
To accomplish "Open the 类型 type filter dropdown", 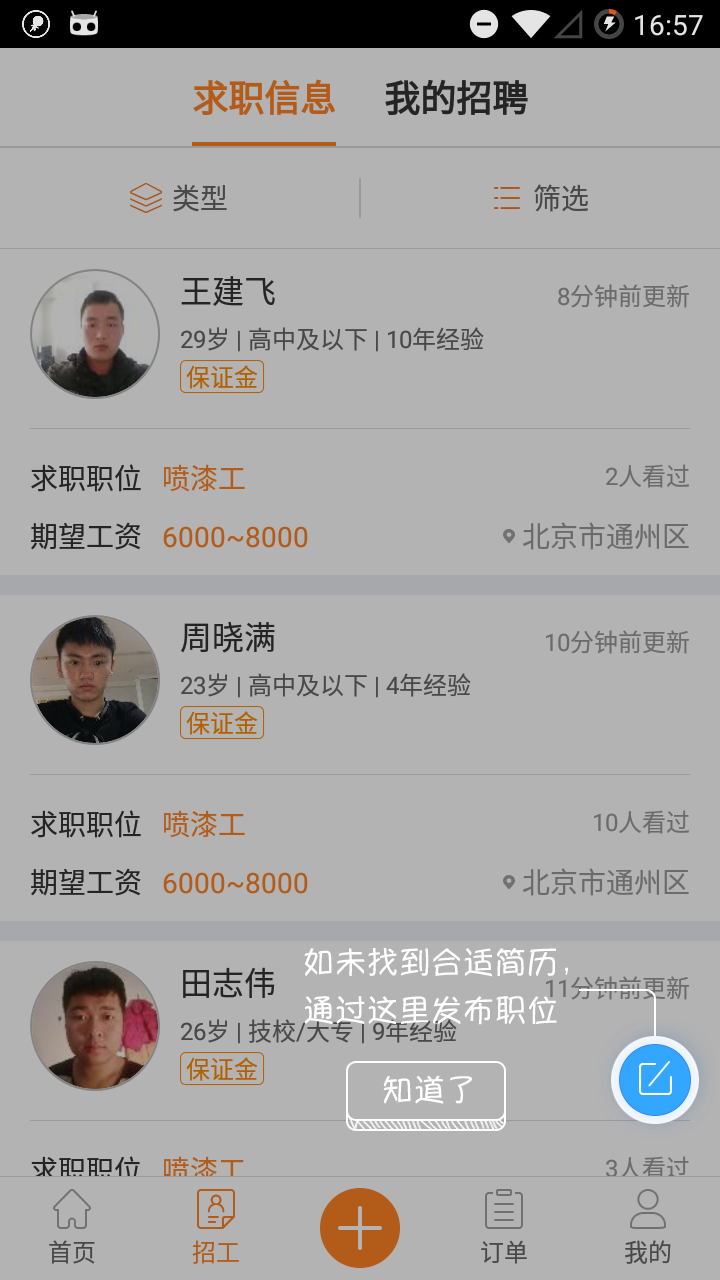I will click(x=180, y=198).
